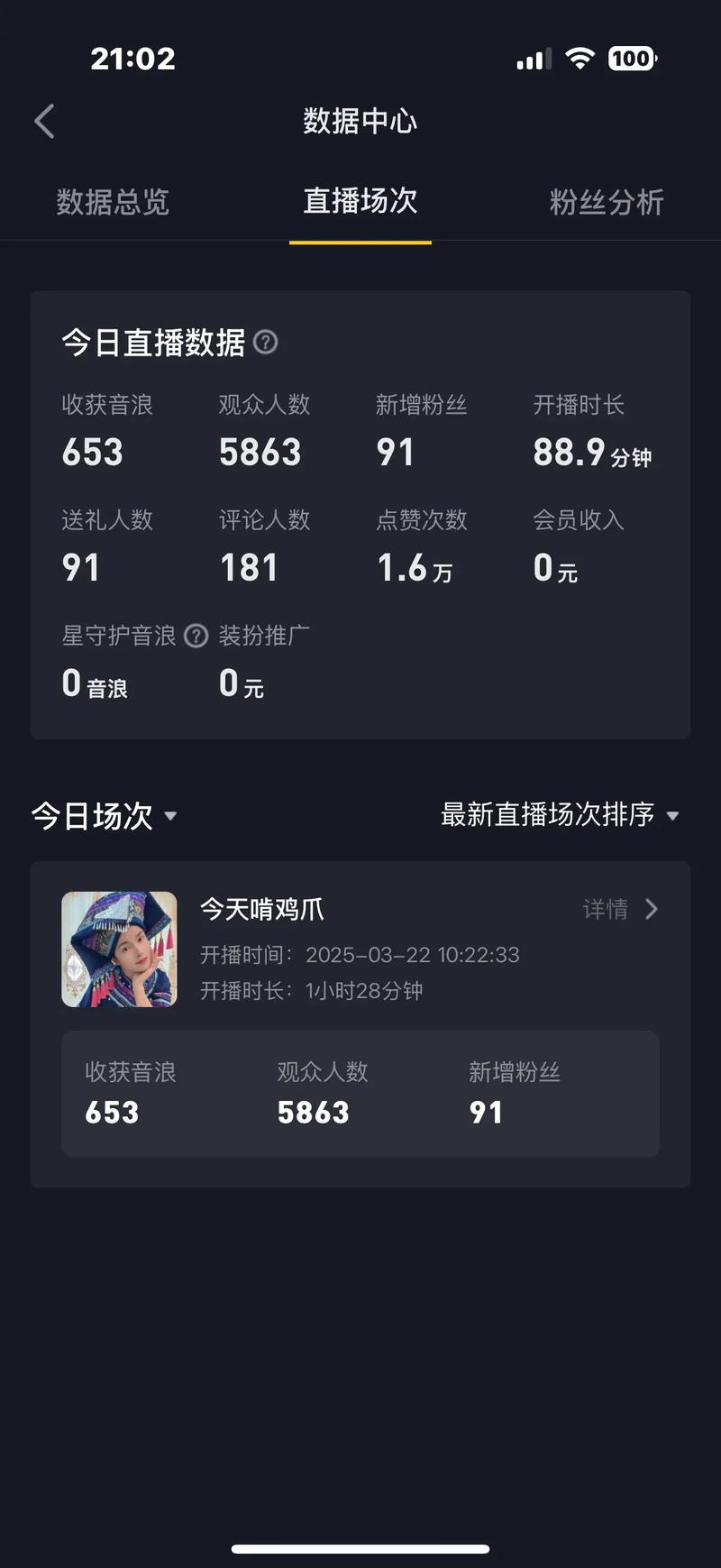Screen dimensions: 721x1568
Task: Tap the clock showing 21:02
Action: [x=132, y=59]
